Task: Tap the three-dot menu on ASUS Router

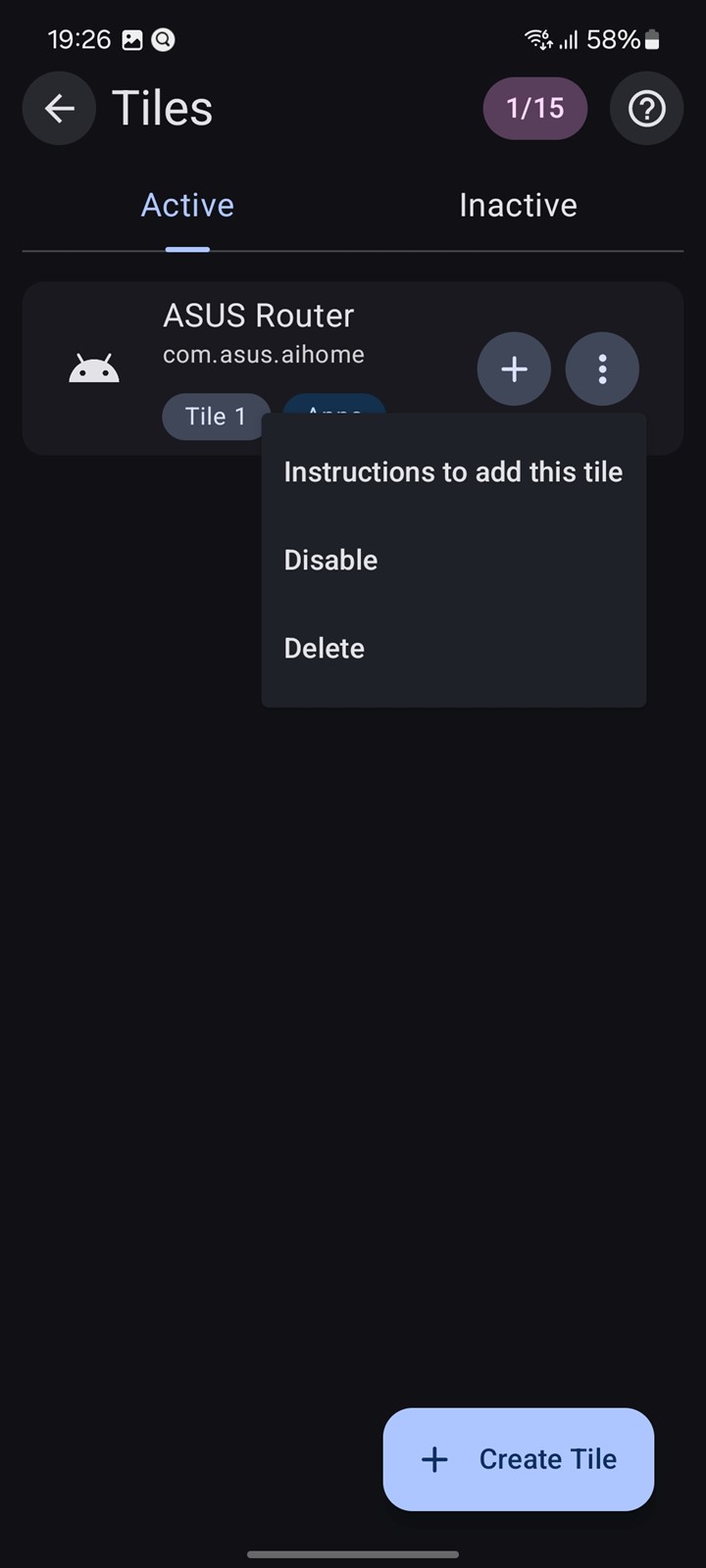Action: [602, 368]
